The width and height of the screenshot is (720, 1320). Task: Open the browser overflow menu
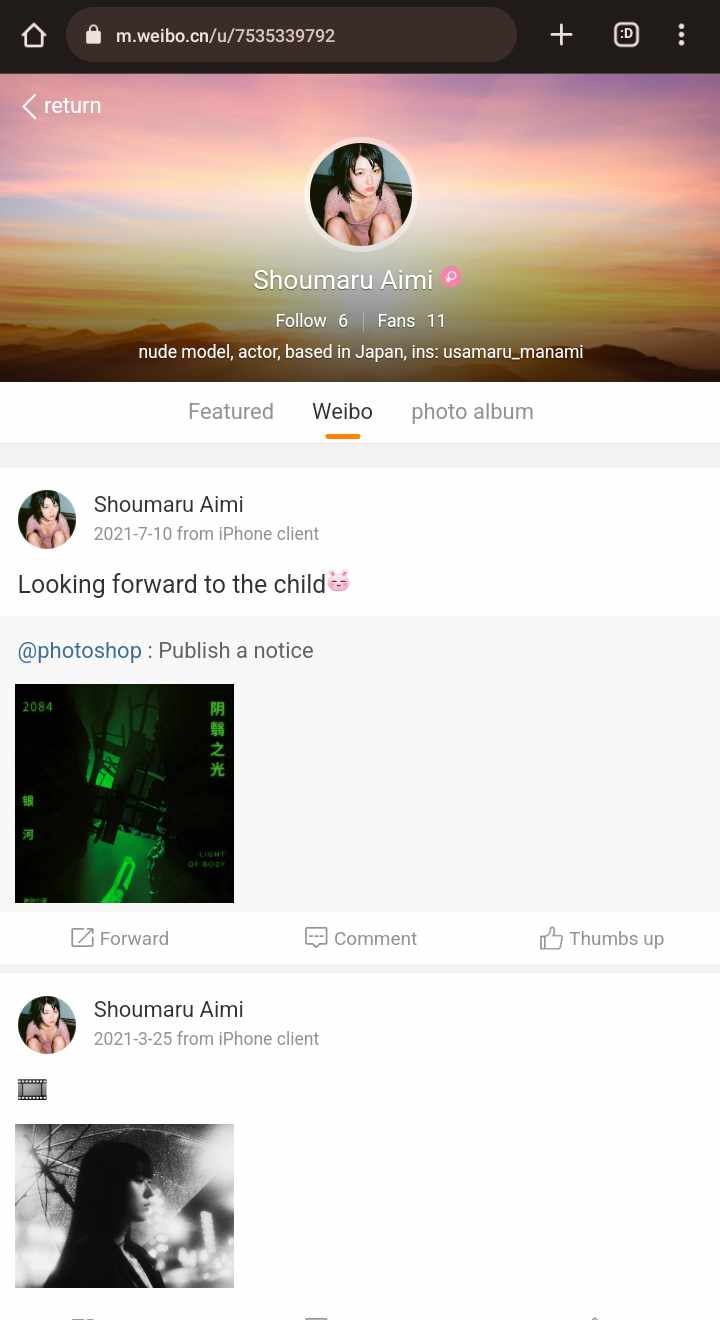[x=681, y=36]
